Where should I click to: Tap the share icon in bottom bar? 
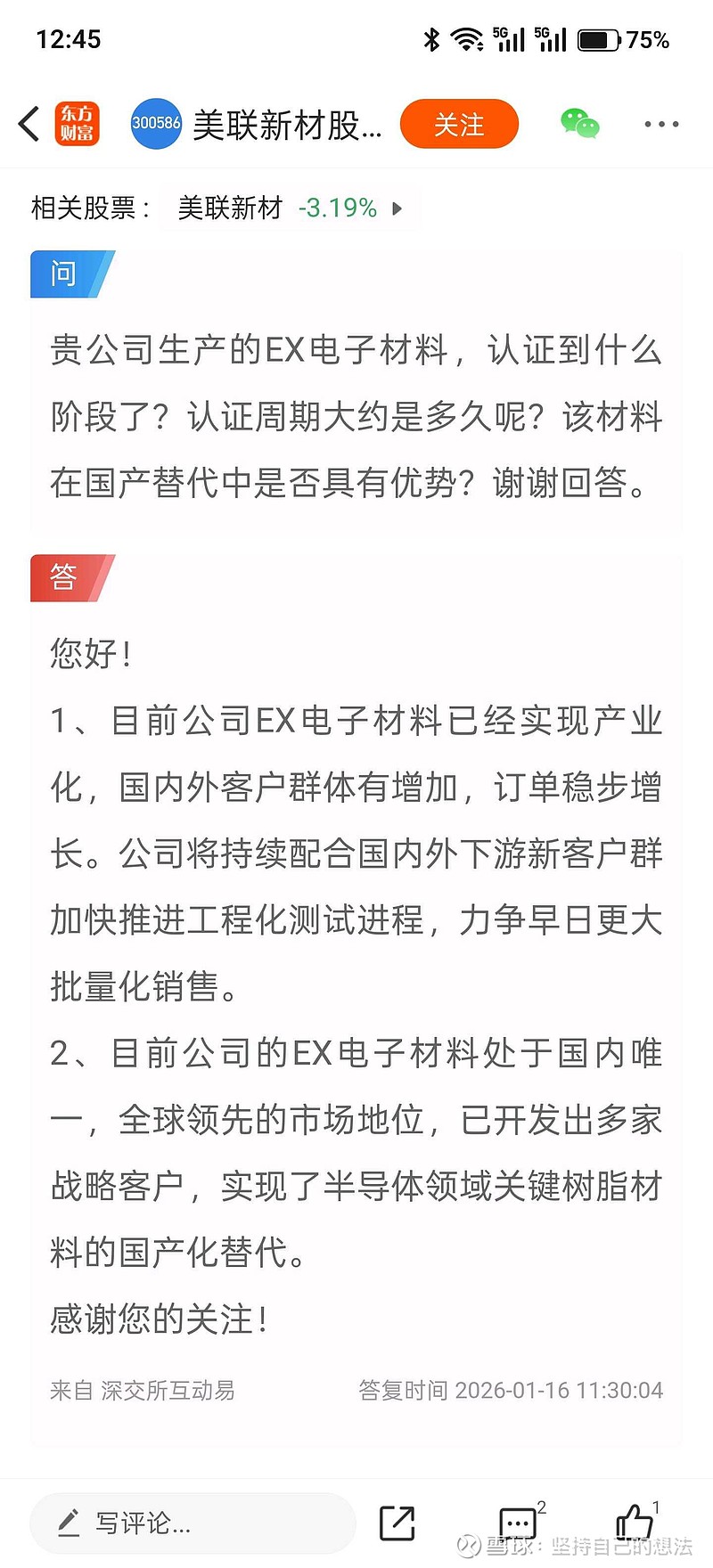[397, 1523]
